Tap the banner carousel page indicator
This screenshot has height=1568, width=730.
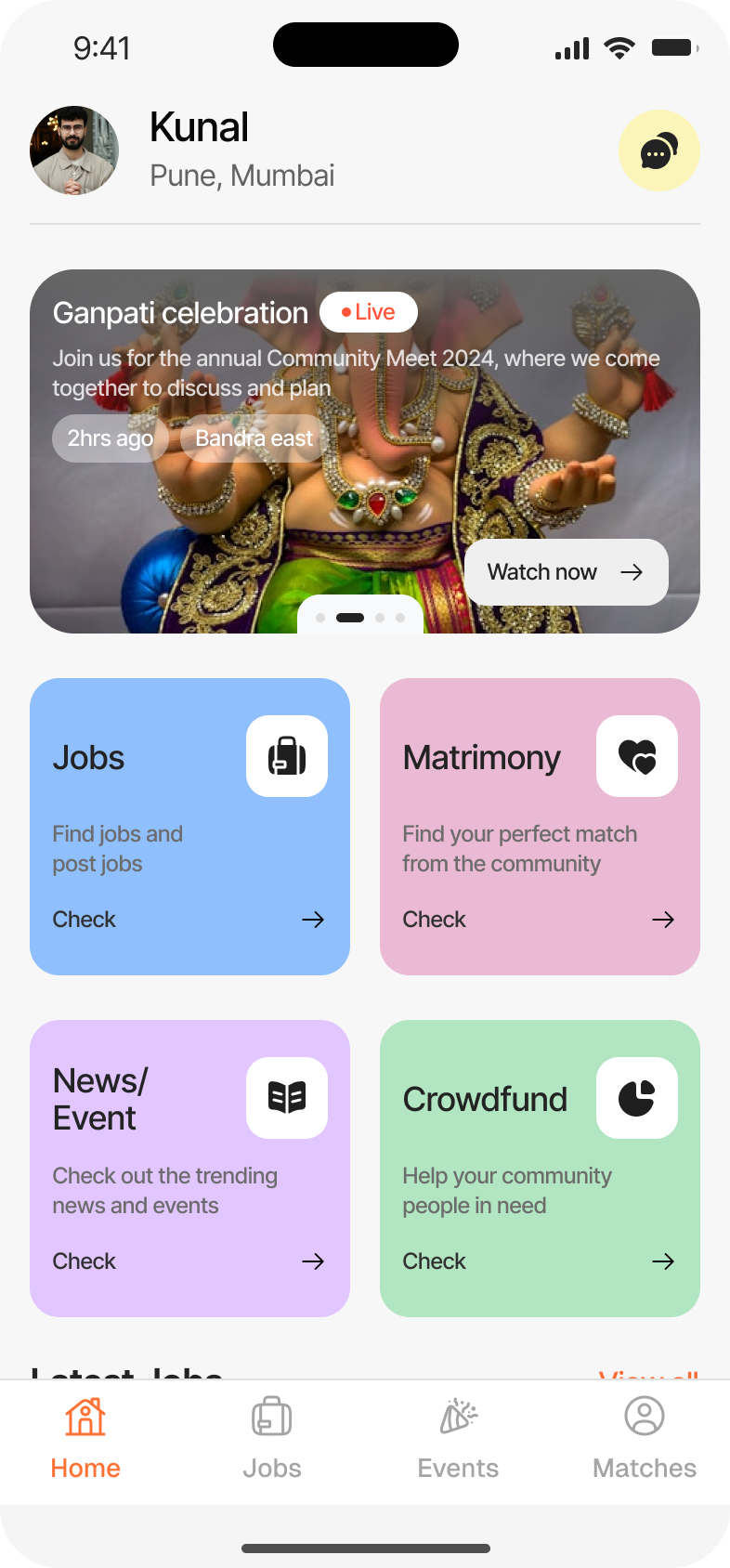tap(360, 618)
